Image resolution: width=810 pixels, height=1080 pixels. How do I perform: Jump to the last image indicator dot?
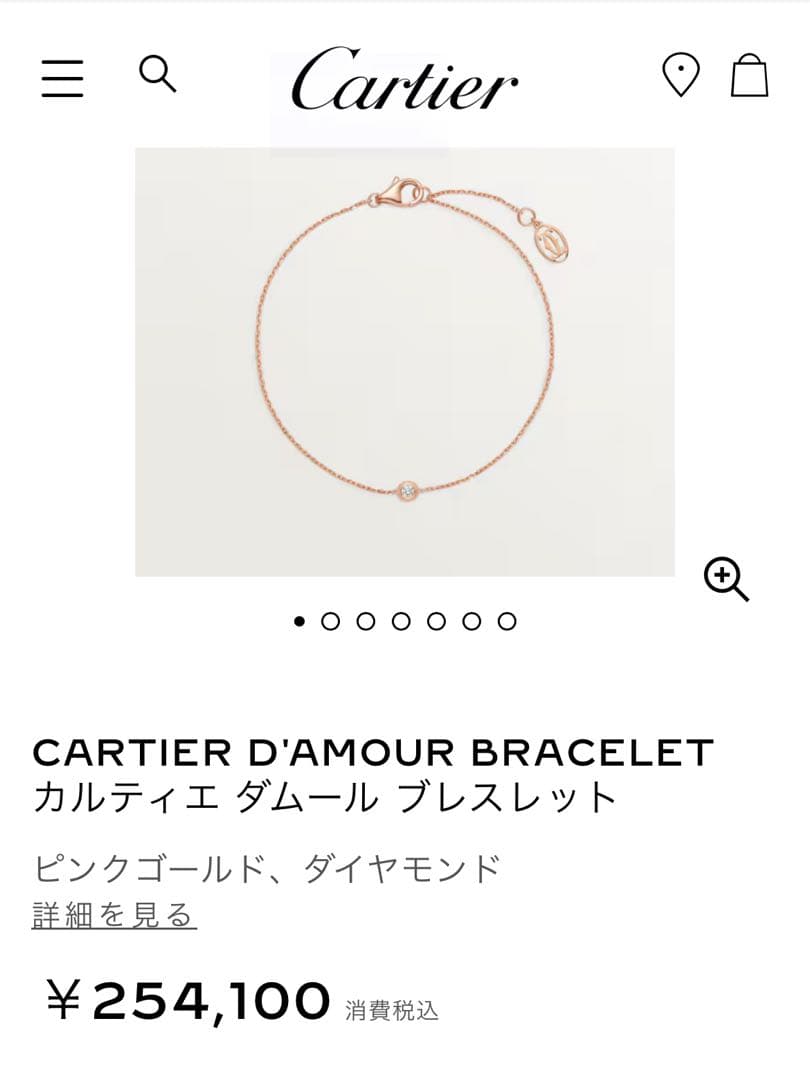[x=507, y=621]
